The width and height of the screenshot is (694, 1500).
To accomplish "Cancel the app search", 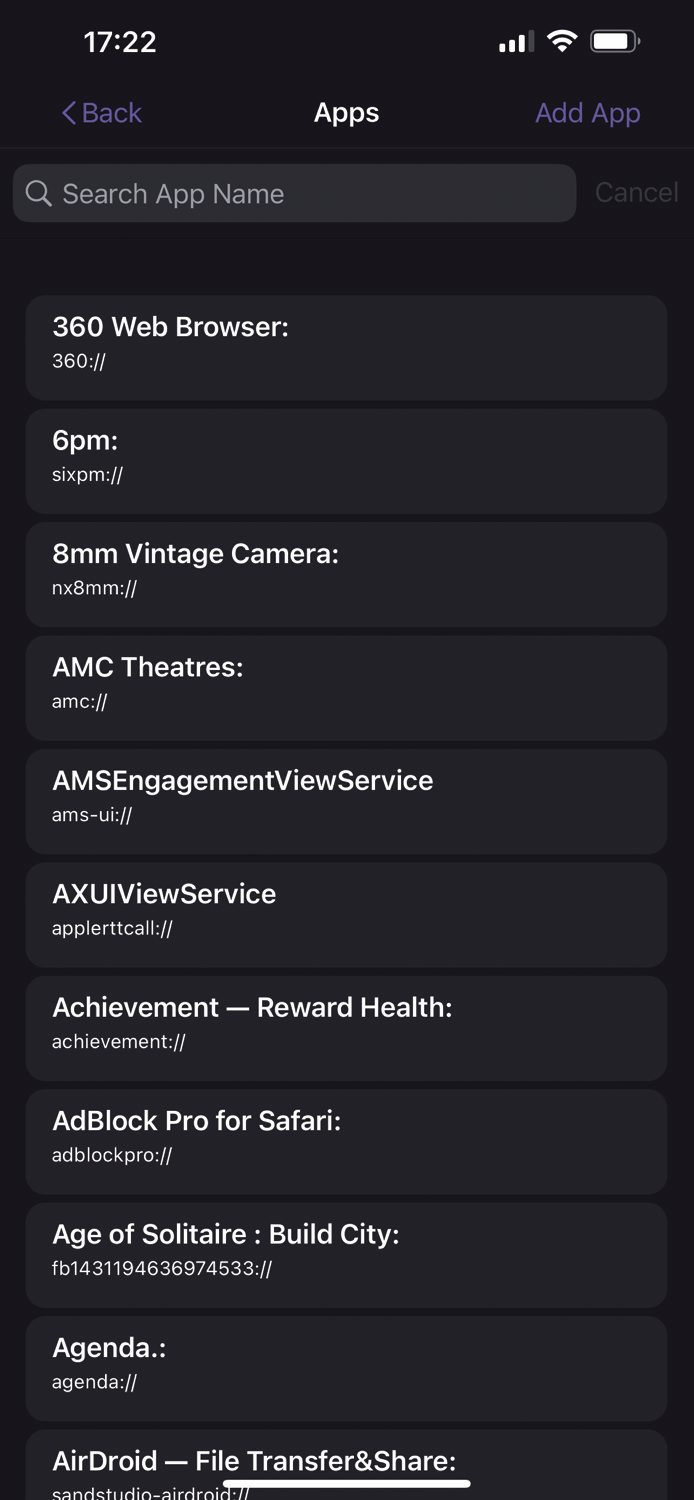I will click(636, 192).
